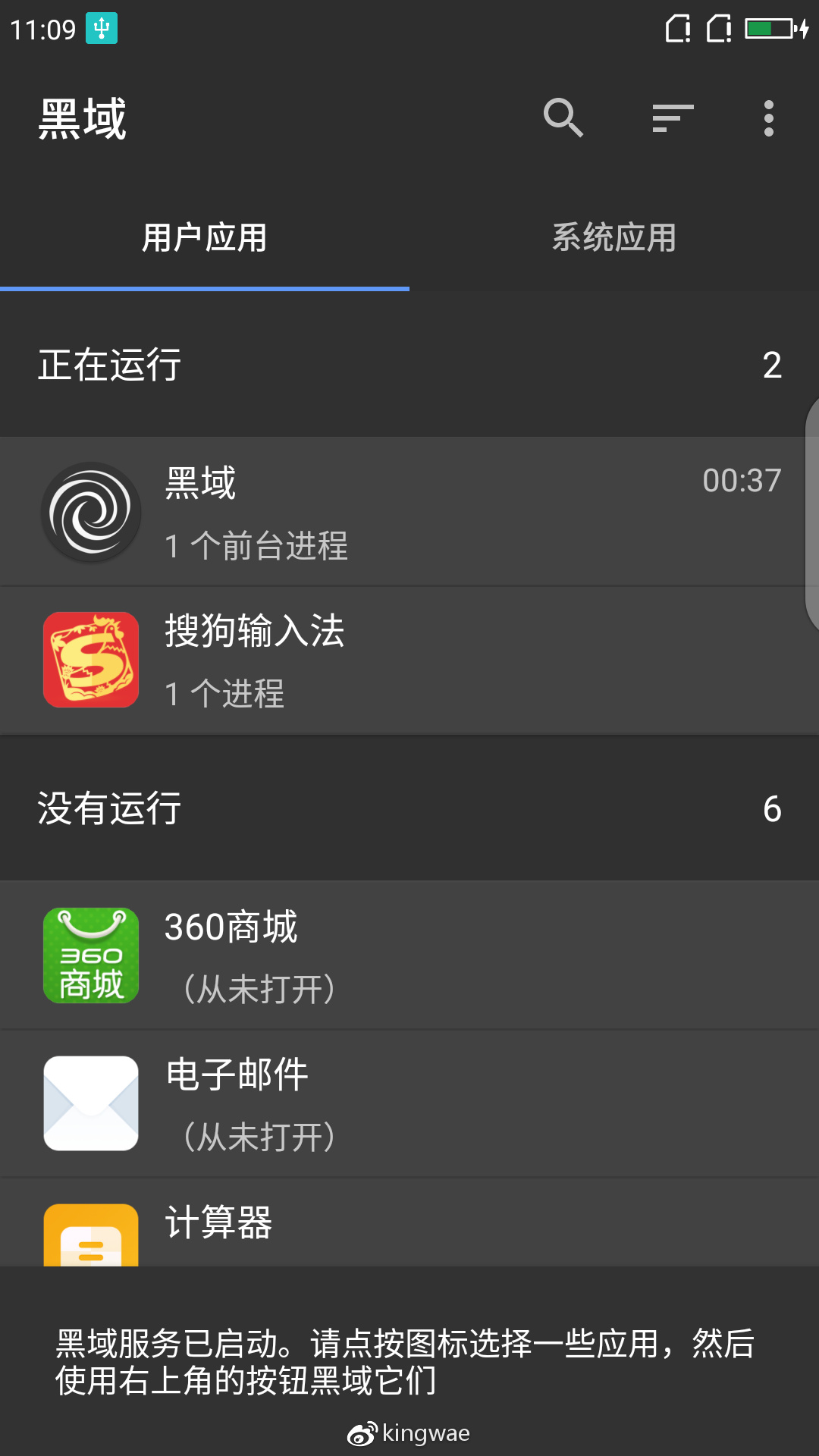
Task: Open the search icon in the app bar
Action: tap(563, 118)
